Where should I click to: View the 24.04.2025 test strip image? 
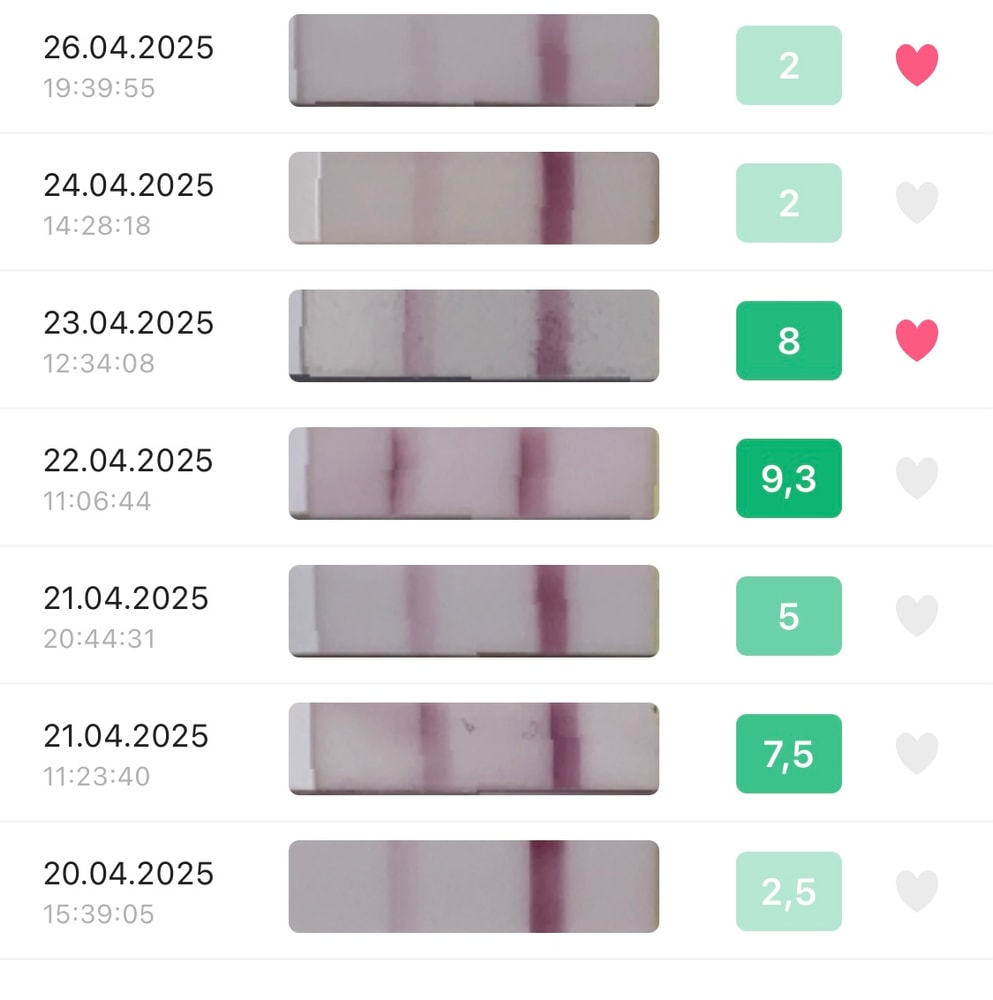point(474,198)
